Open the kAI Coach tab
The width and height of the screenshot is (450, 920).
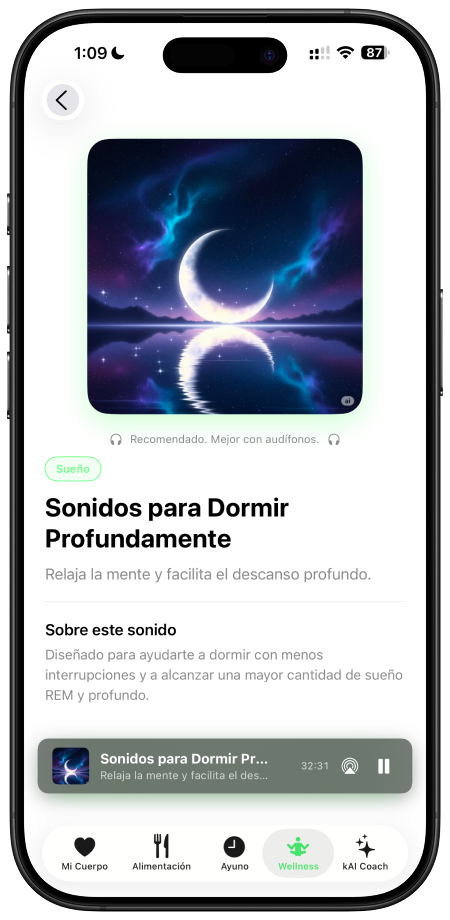[365, 853]
